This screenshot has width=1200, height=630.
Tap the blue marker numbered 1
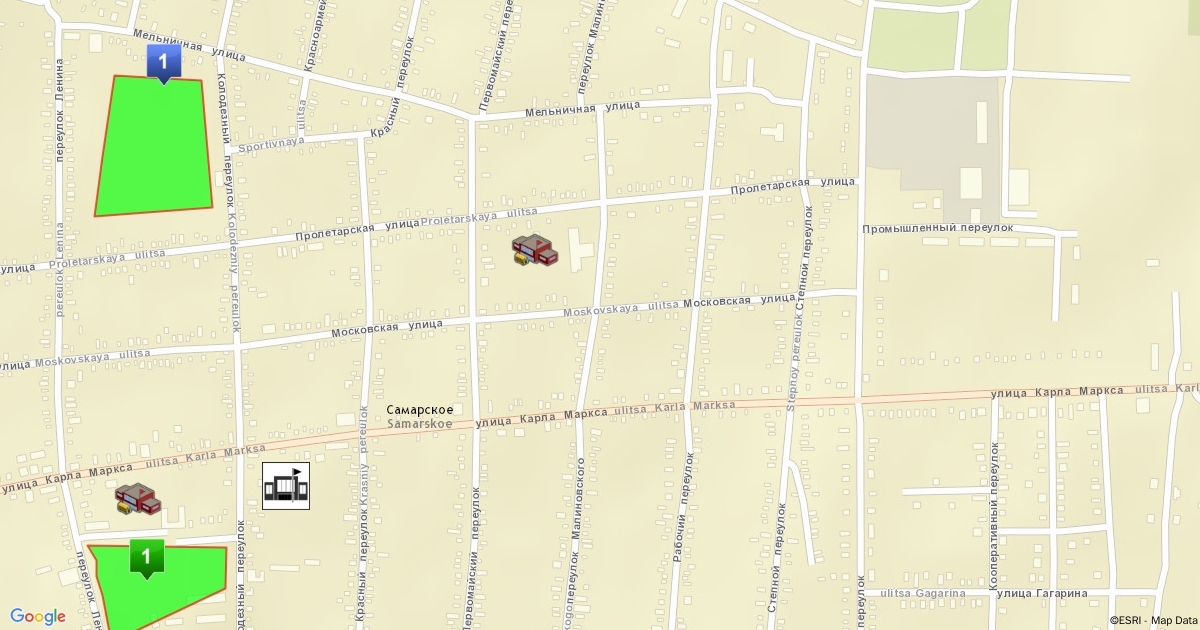(x=163, y=62)
